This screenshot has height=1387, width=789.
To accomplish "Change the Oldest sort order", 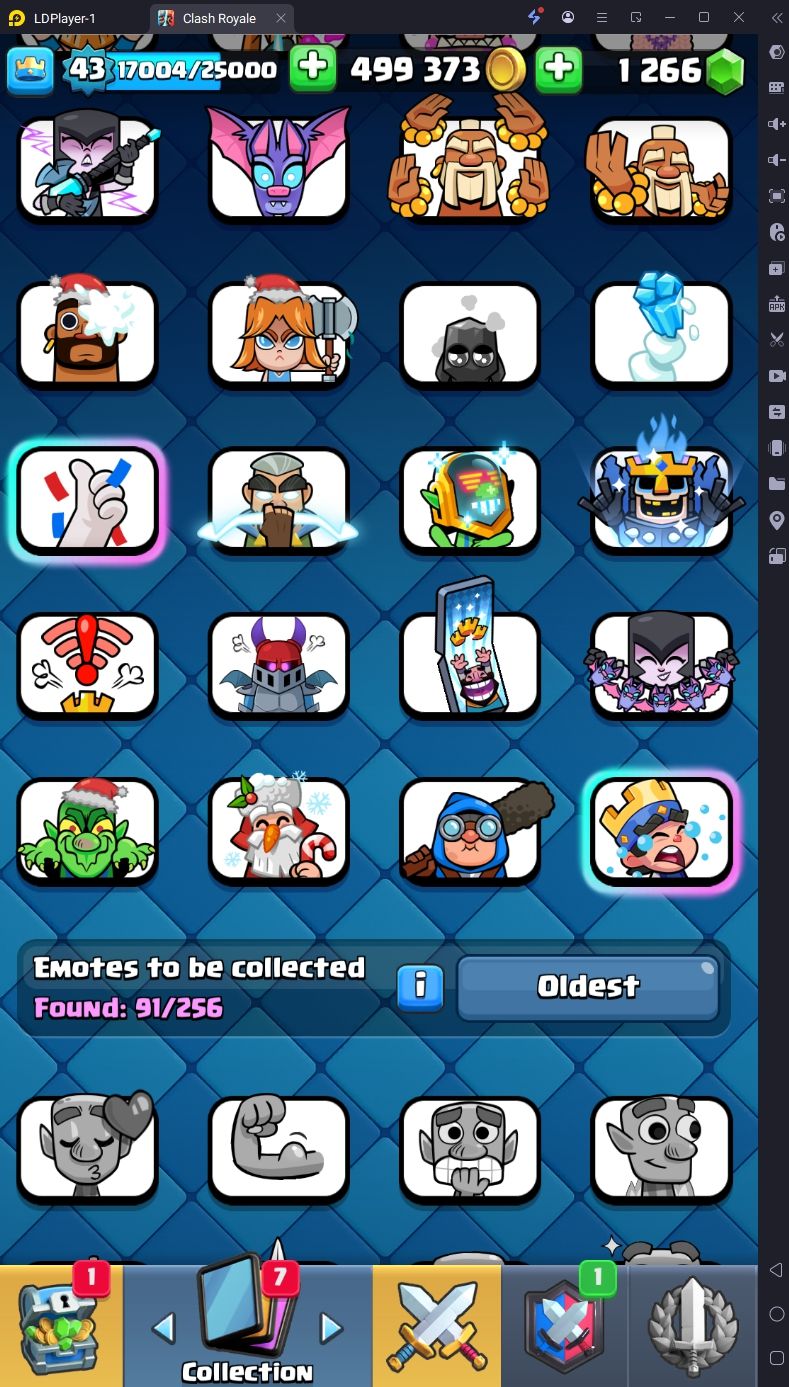I will pyautogui.click(x=588, y=987).
